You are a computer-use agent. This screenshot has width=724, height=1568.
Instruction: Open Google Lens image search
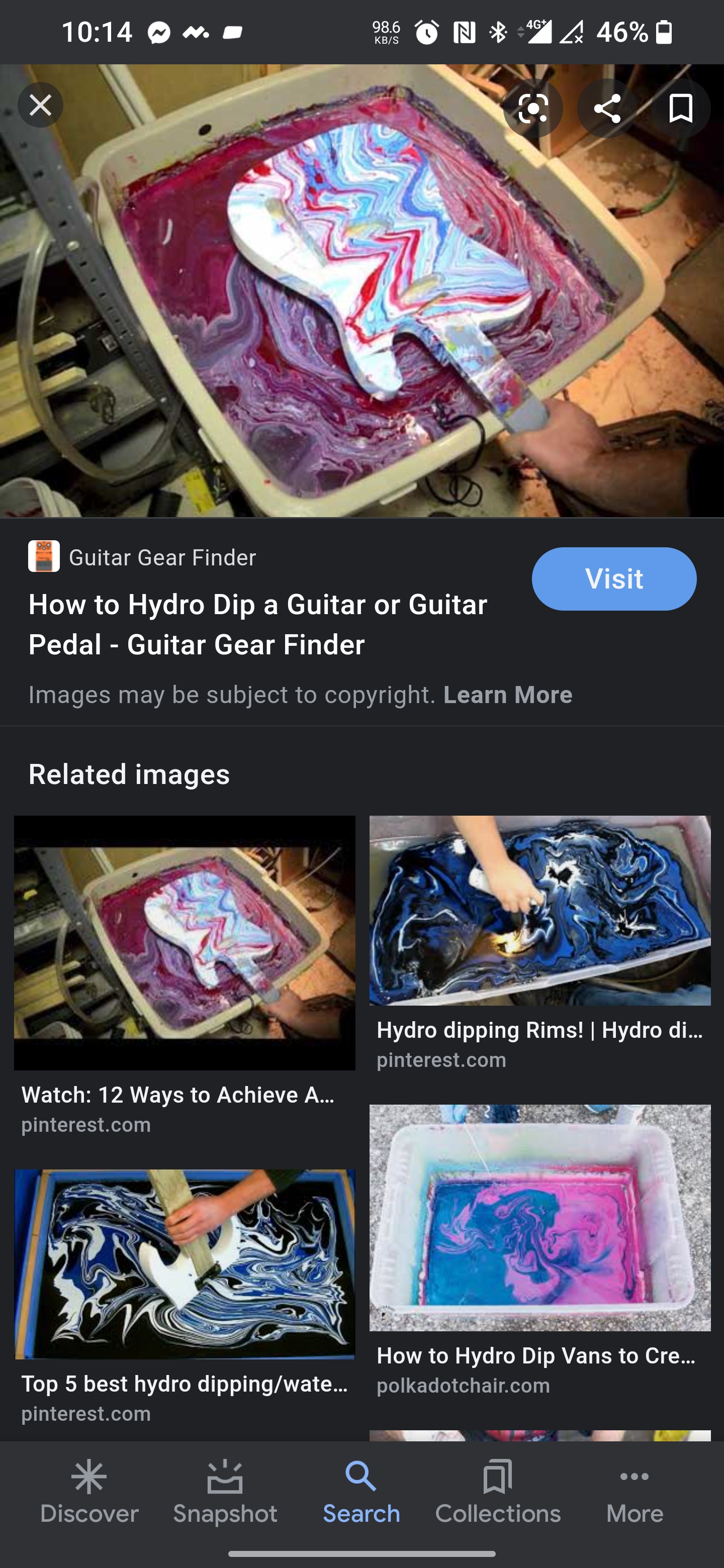pyautogui.click(x=533, y=109)
